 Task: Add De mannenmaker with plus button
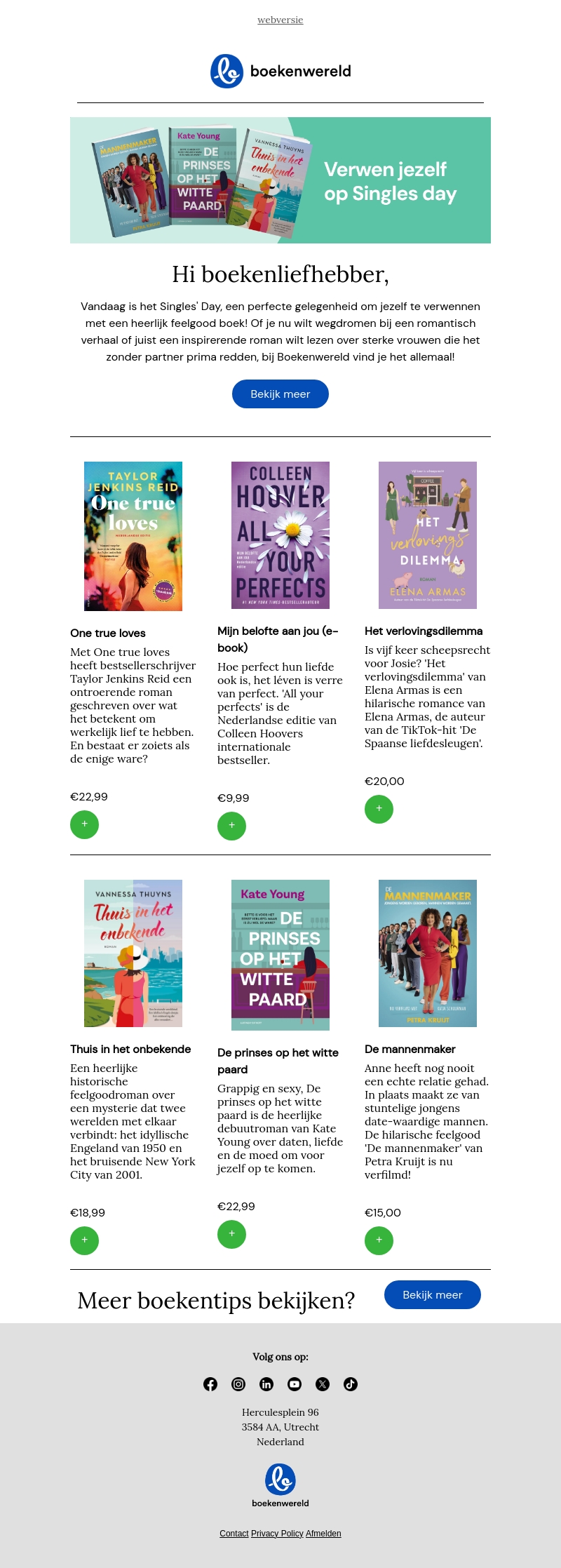[379, 1240]
